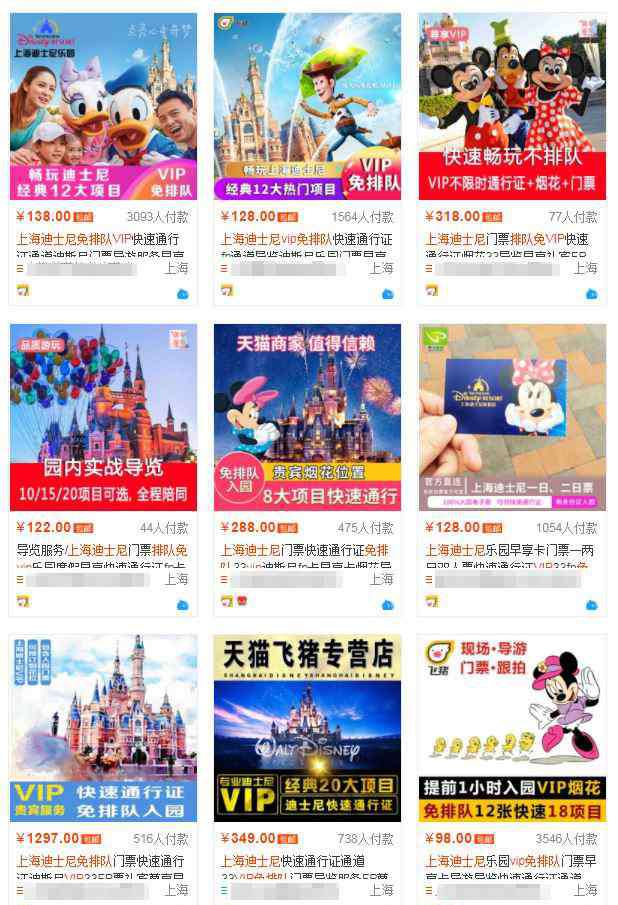Open the ¥288.00 天猫商家 fireworks listing
This screenshot has height=905, width=618.
pyautogui.click(x=307, y=417)
